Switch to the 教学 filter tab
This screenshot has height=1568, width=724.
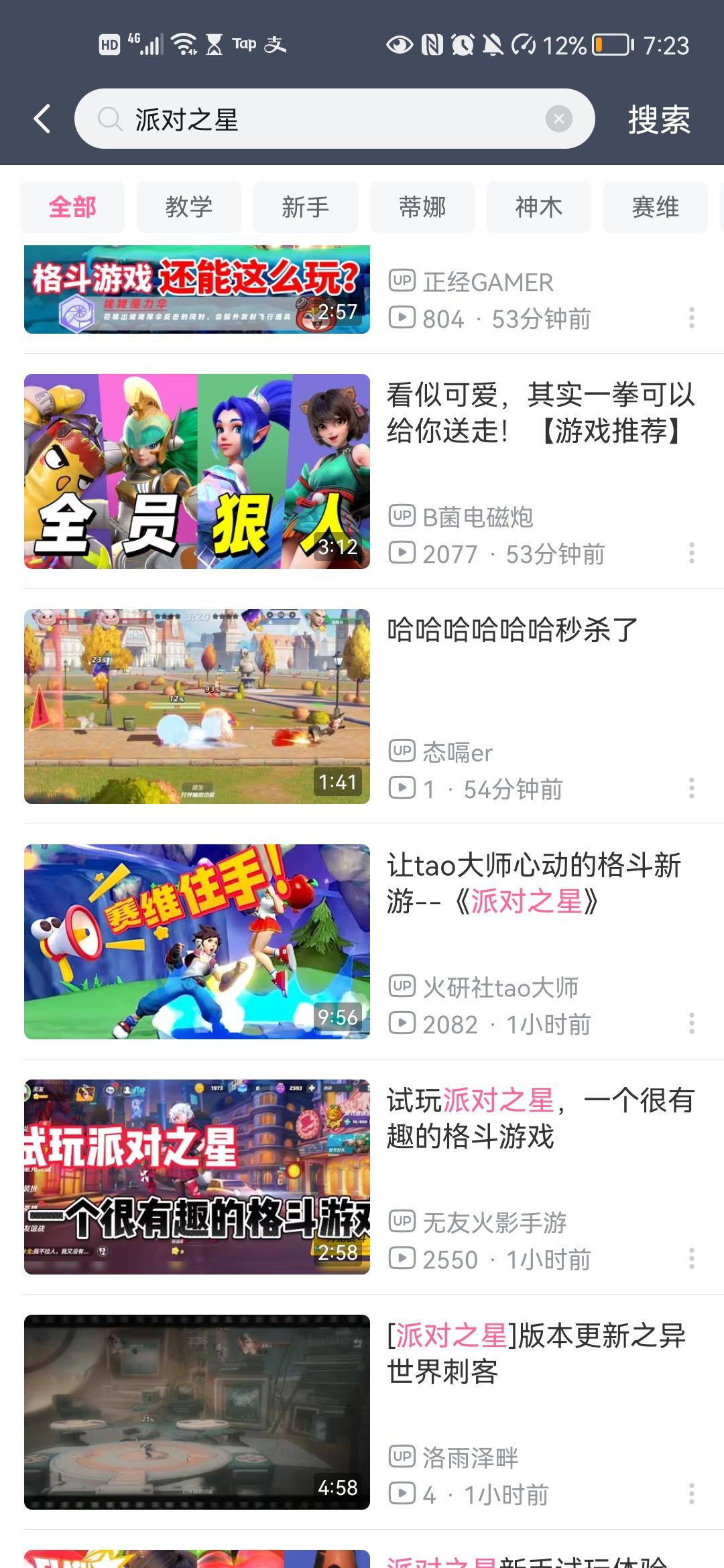click(188, 206)
